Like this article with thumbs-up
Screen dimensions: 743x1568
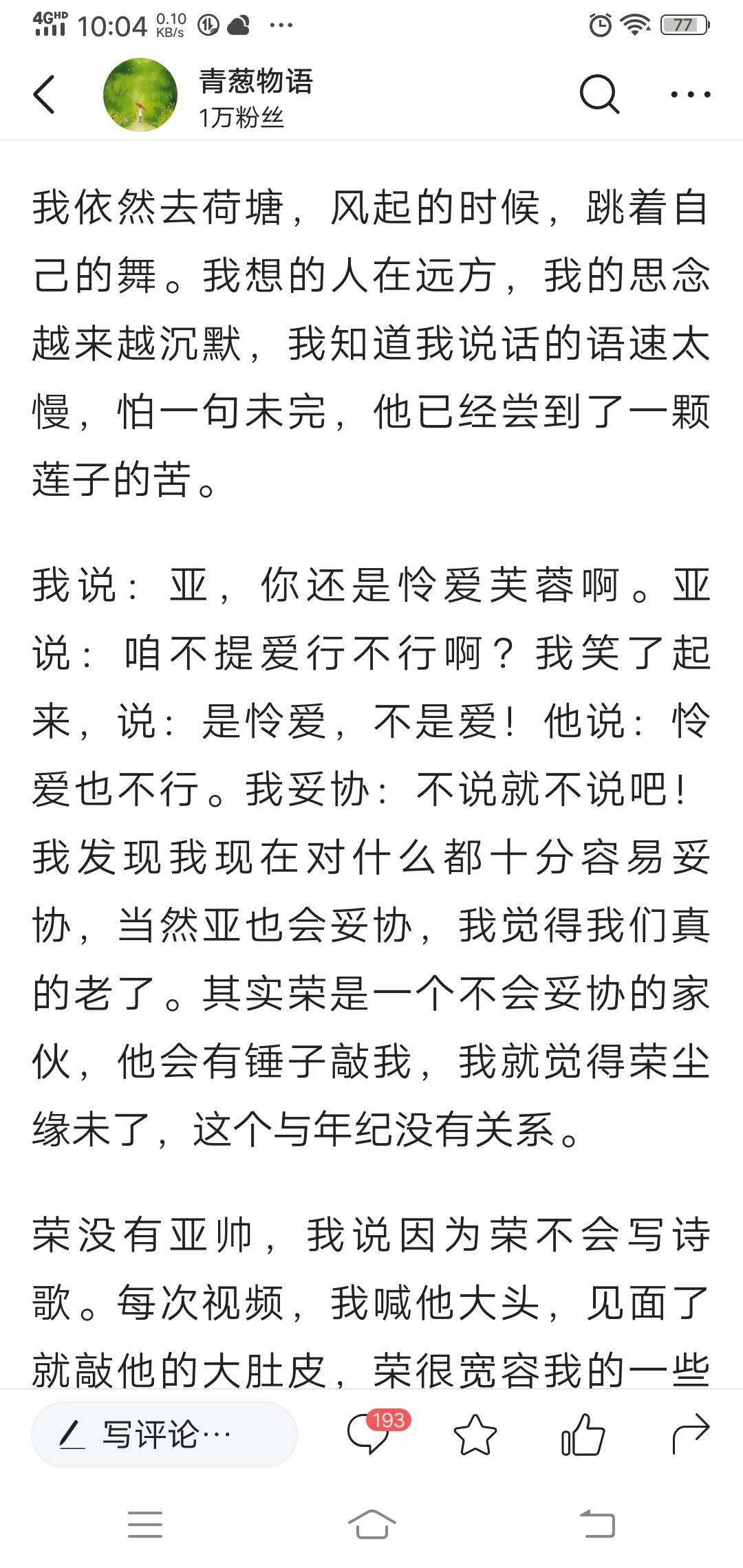tap(583, 1434)
